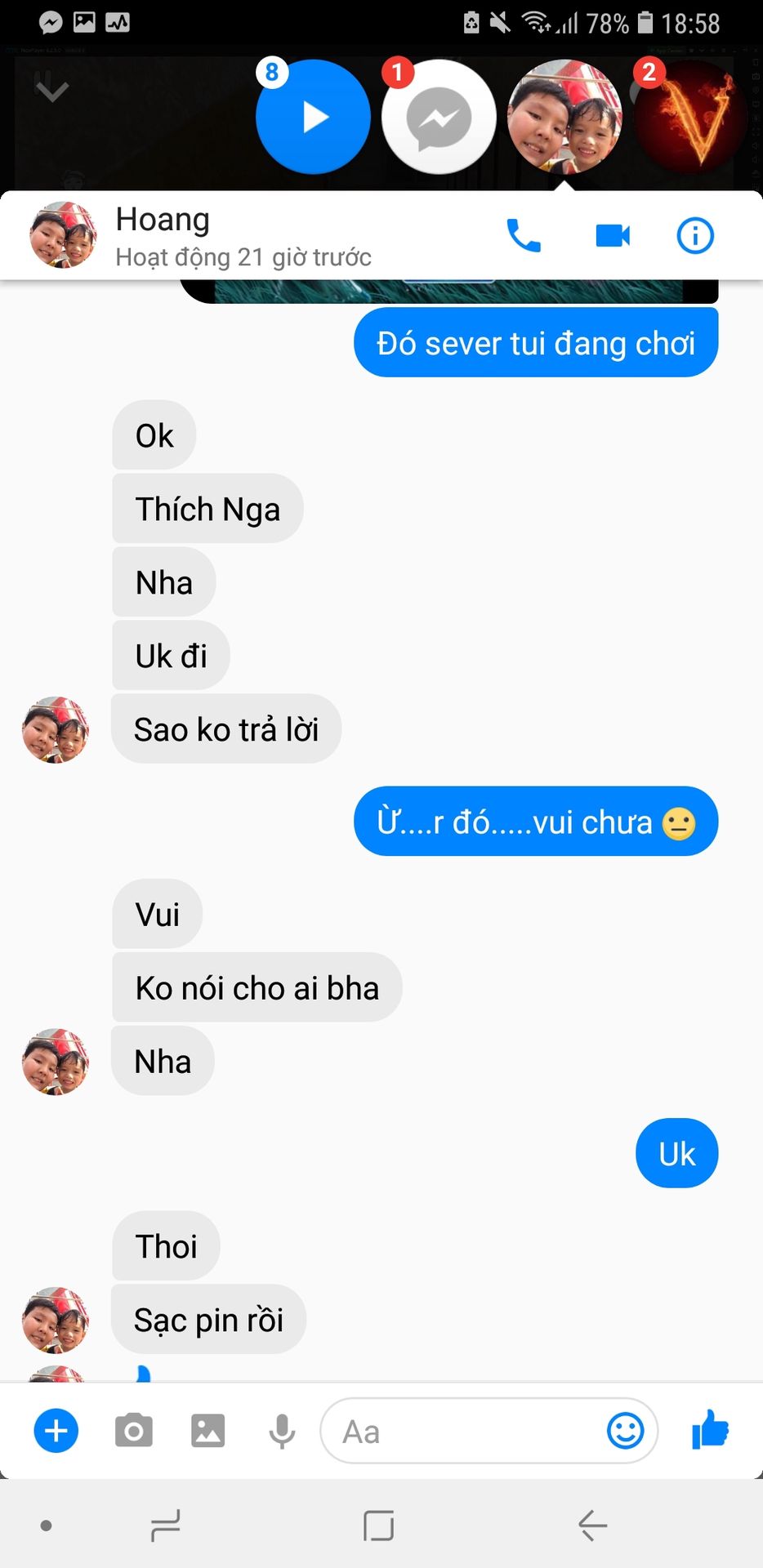Collapse chat heads with the down chevron
The height and width of the screenshot is (1568, 763).
(52, 89)
